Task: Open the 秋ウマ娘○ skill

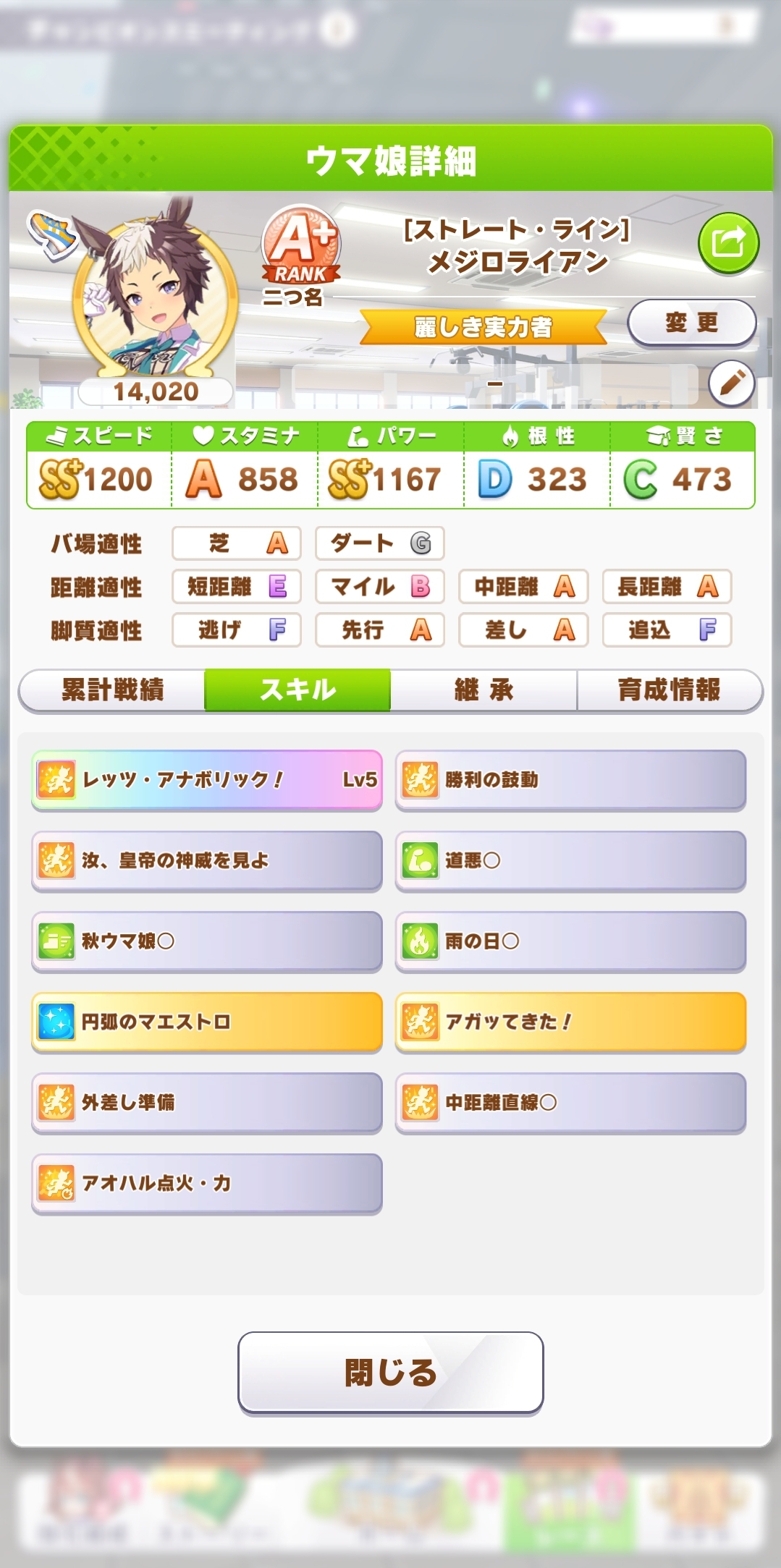Action: pos(207,941)
